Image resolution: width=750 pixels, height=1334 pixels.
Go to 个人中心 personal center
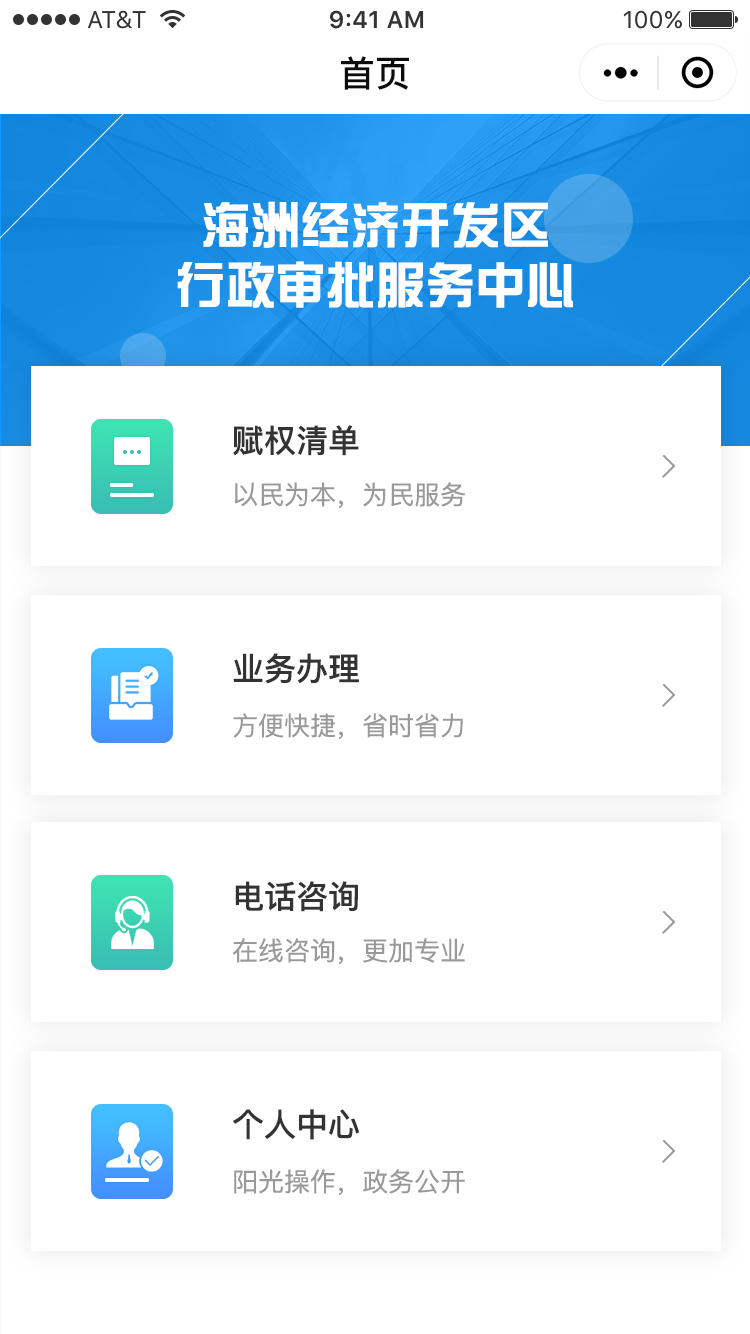click(x=376, y=1151)
